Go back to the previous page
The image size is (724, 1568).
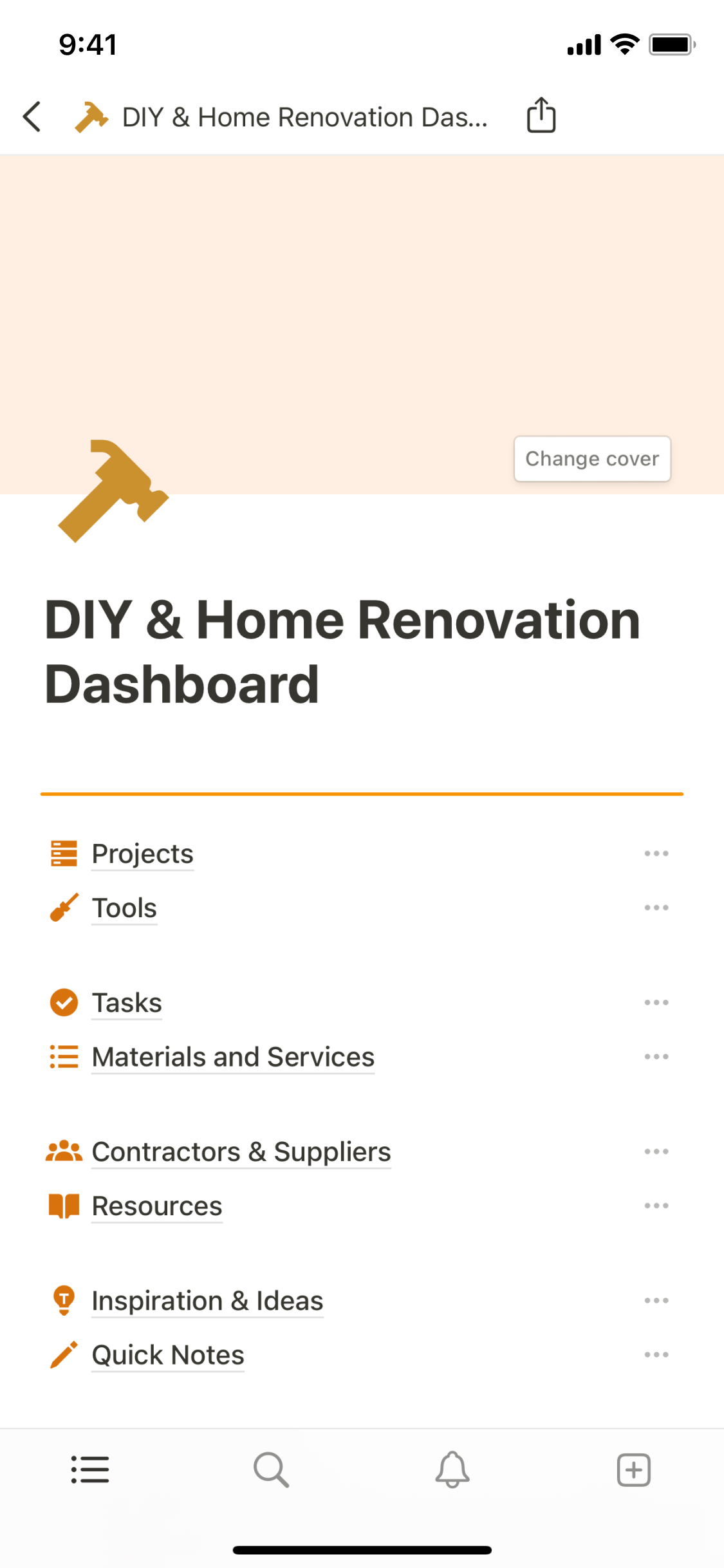(x=32, y=117)
